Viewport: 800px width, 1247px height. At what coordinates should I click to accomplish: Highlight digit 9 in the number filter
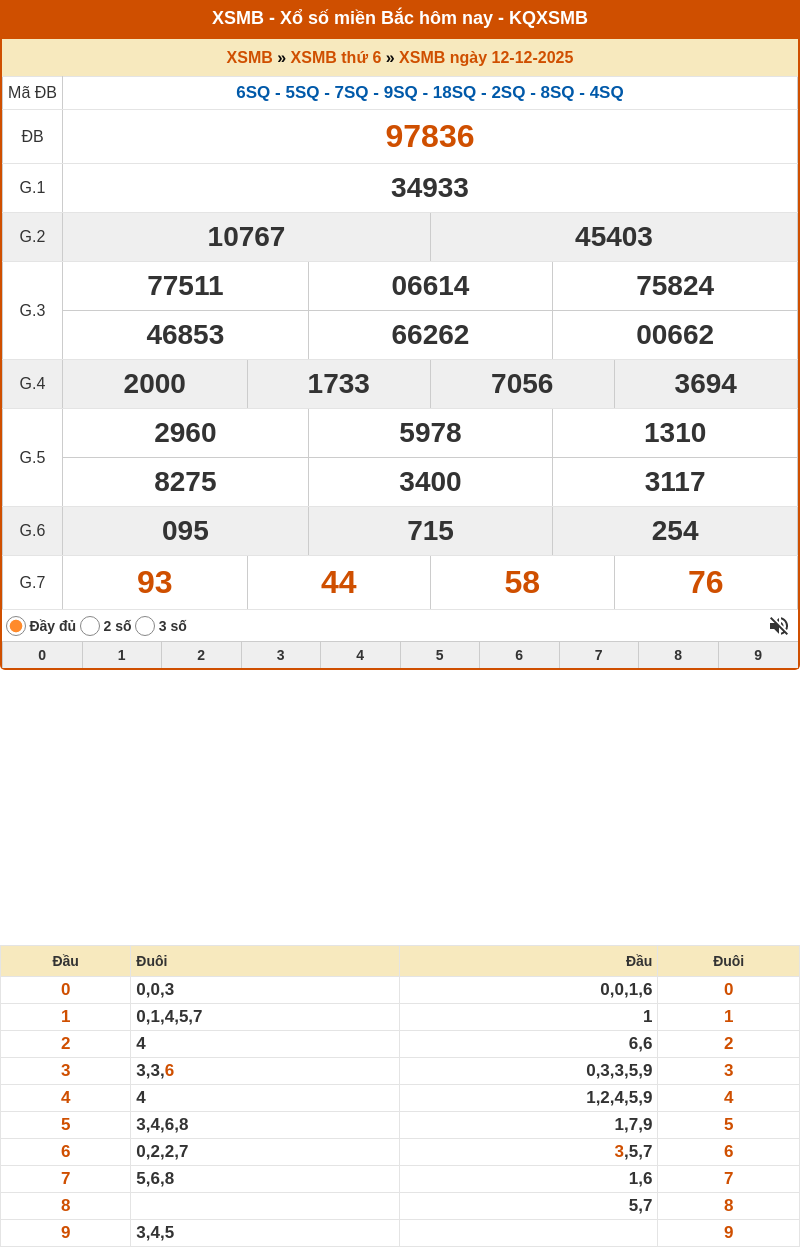(x=758, y=655)
